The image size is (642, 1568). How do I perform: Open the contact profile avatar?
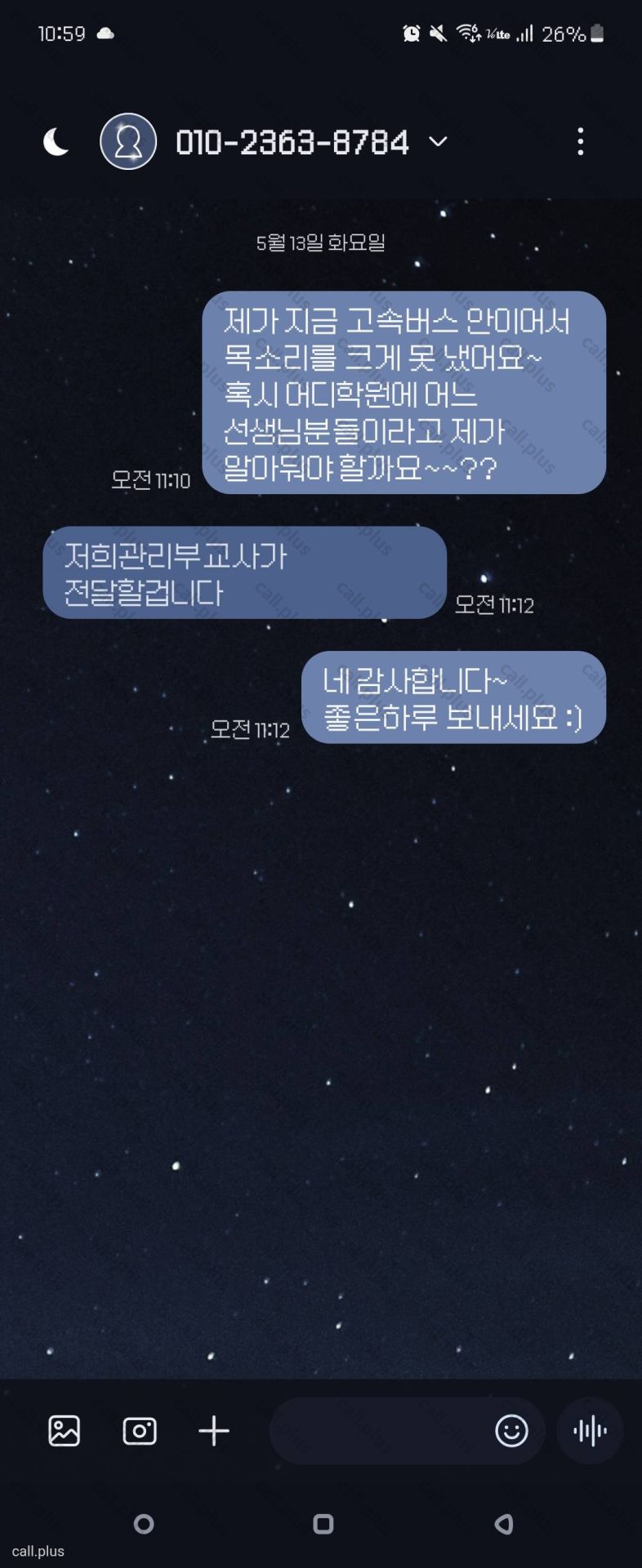[x=128, y=141]
